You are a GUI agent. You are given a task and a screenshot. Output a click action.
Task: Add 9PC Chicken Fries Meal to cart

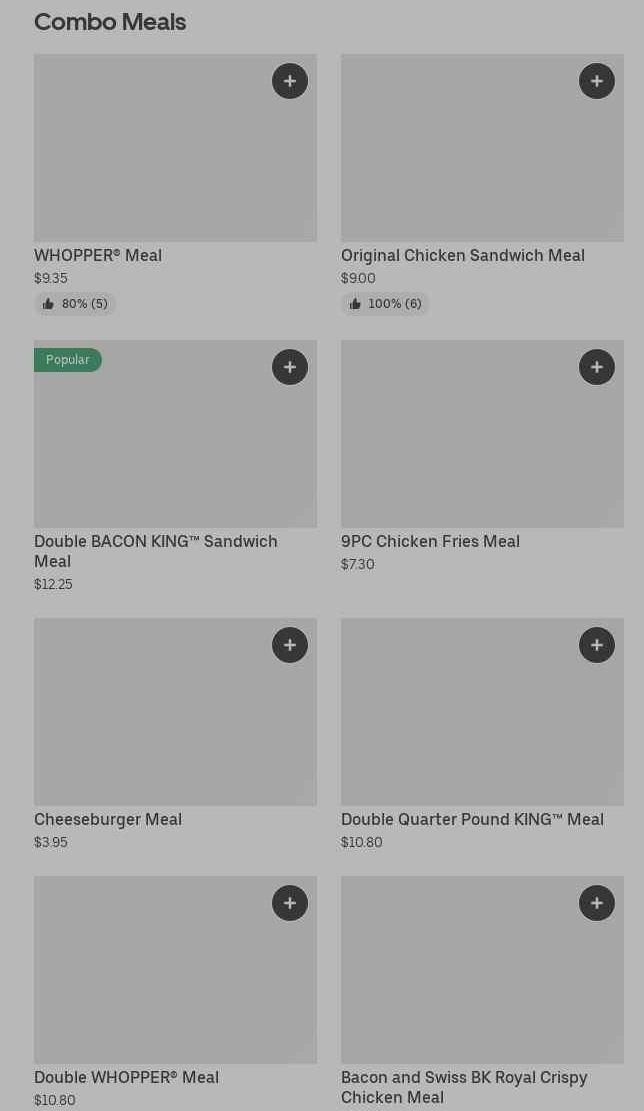[x=597, y=367]
